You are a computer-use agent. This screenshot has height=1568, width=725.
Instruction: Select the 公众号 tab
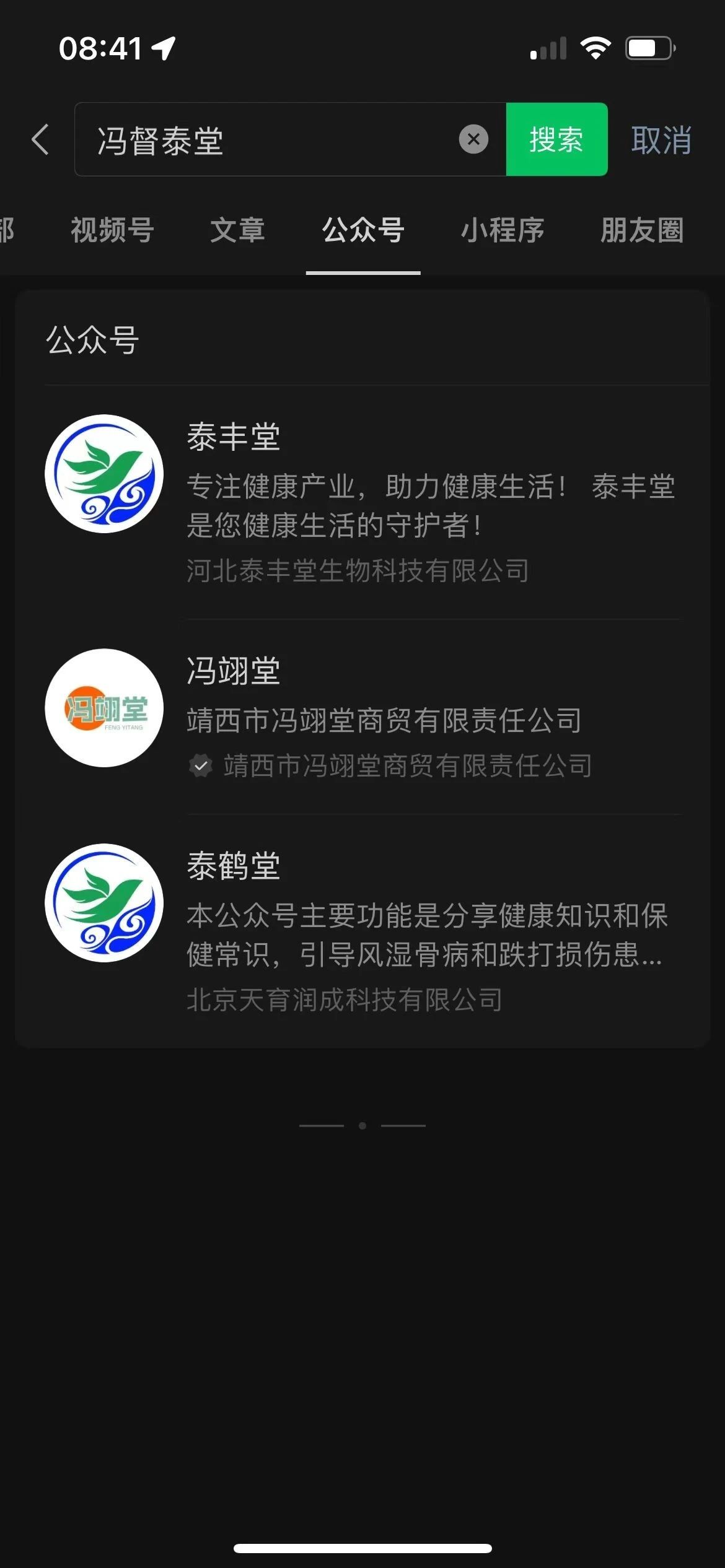pyautogui.click(x=363, y=230)
